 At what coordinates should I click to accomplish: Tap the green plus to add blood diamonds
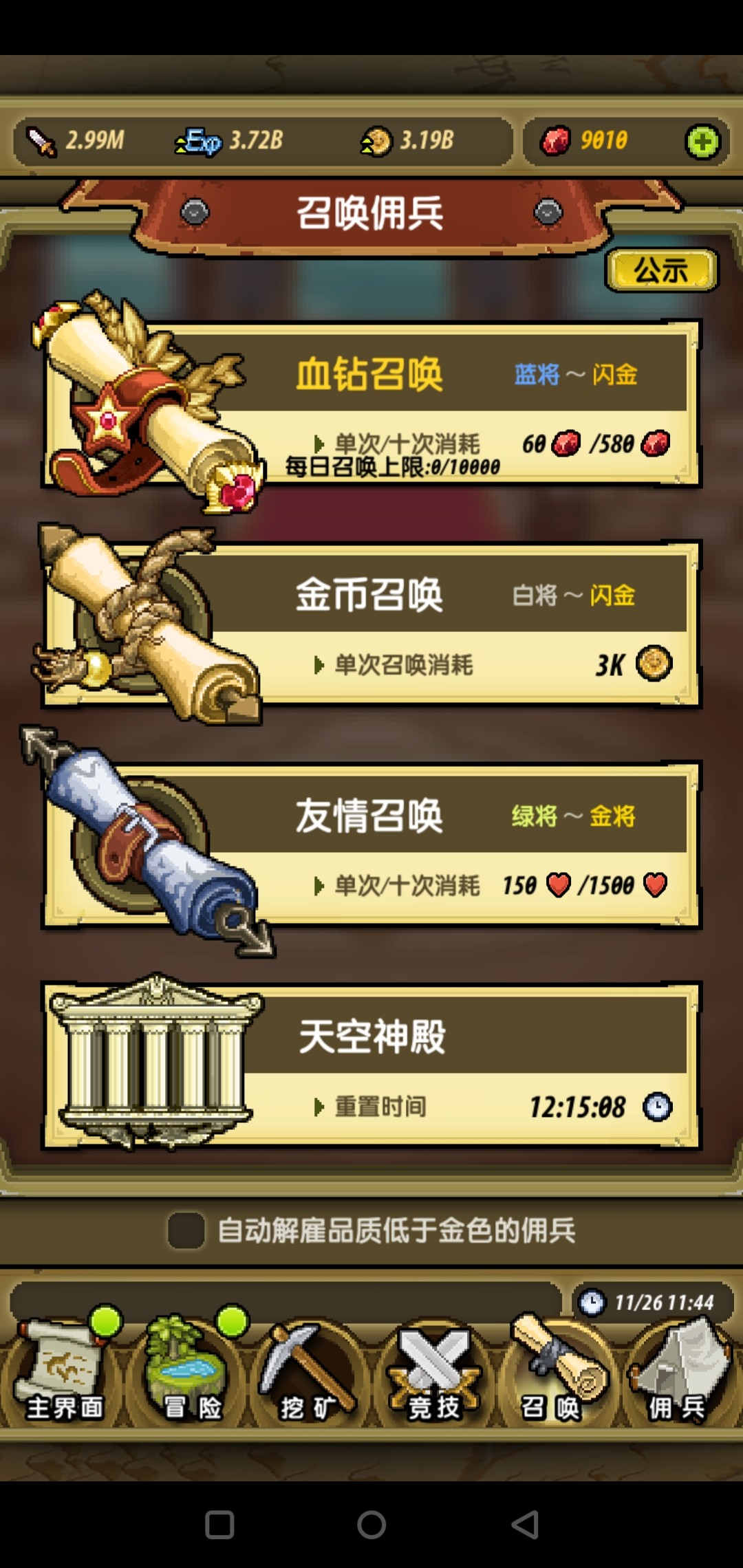coord(702,142)
